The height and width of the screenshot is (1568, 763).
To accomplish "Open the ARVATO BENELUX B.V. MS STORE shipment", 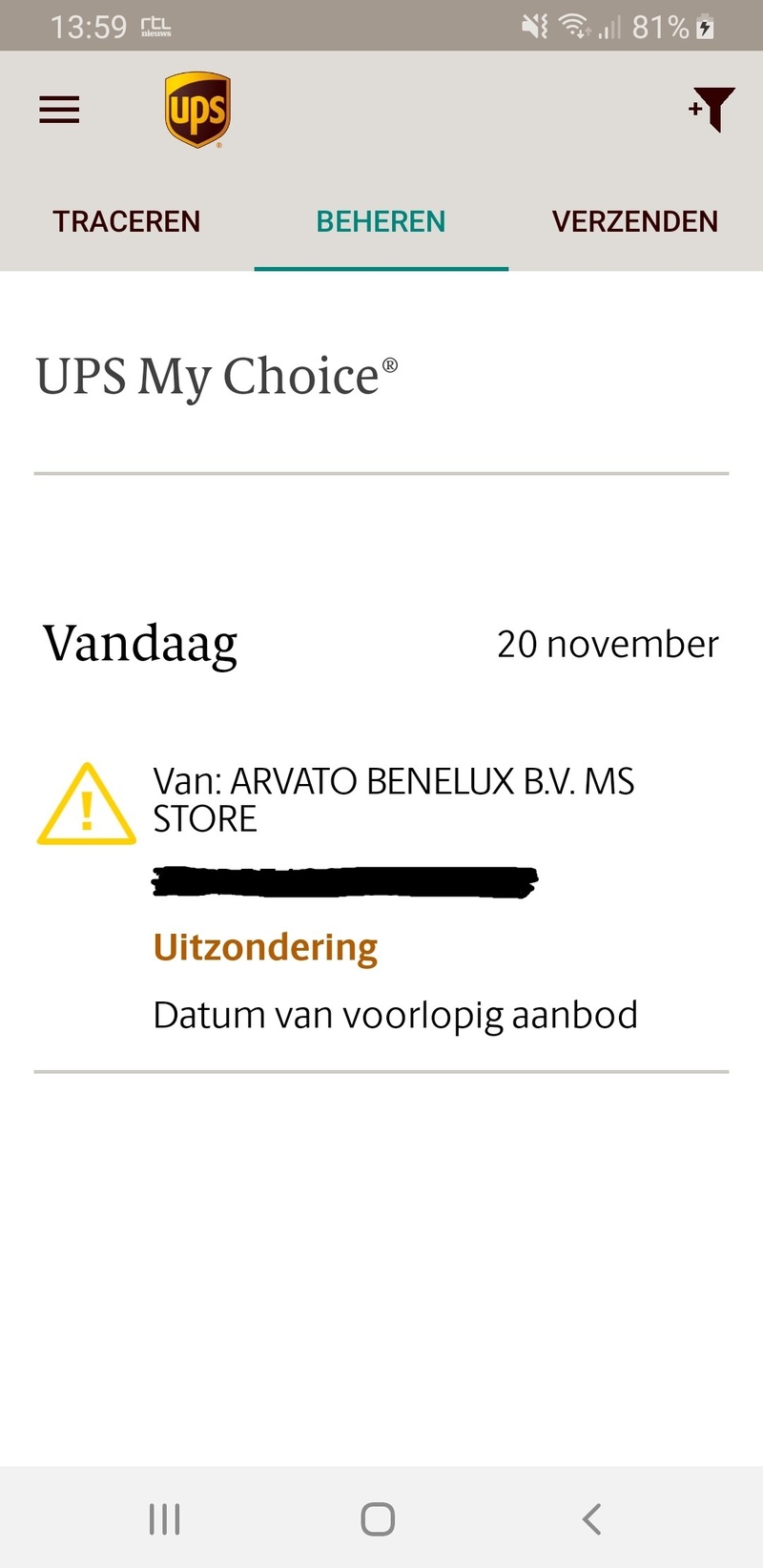I will tap(393, 897).
